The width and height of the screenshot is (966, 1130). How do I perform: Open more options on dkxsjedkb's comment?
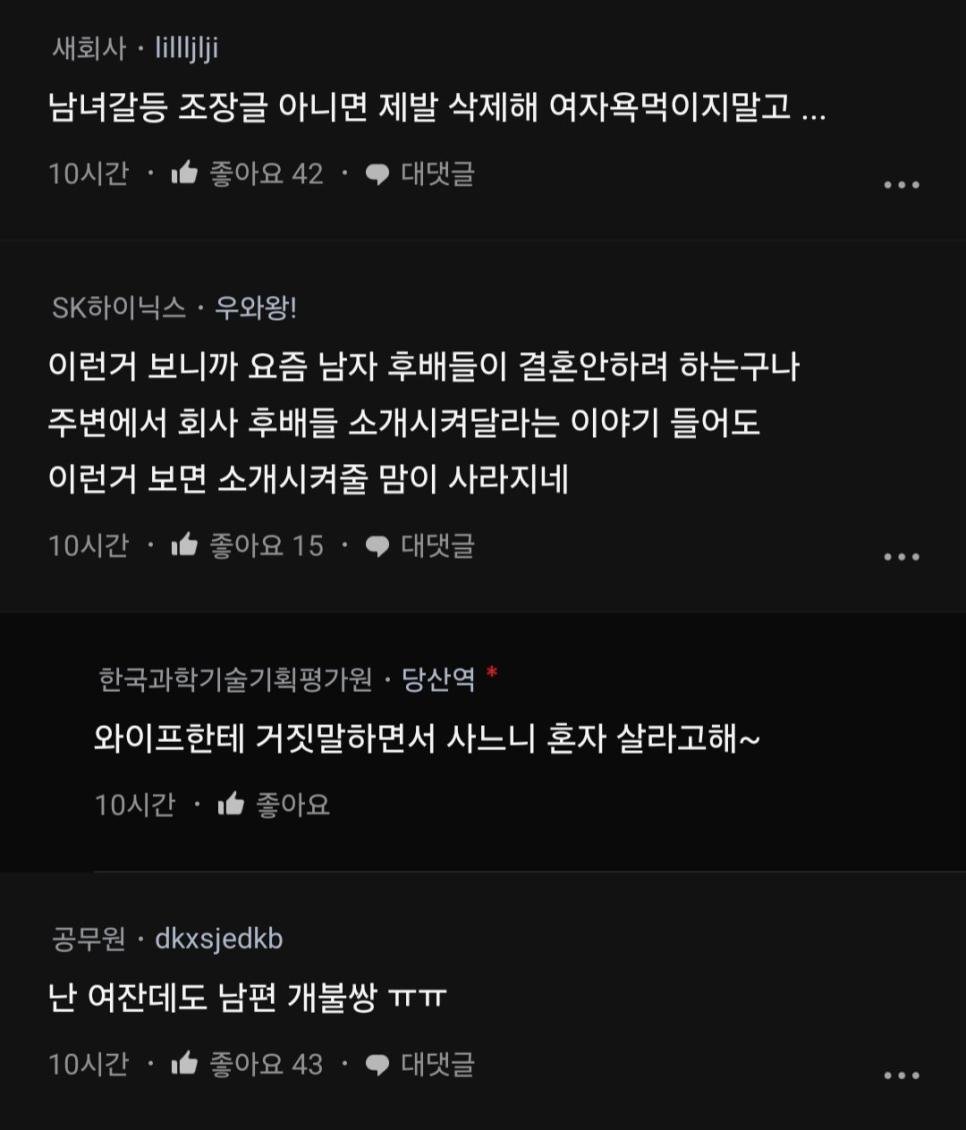pos(901,1076)
